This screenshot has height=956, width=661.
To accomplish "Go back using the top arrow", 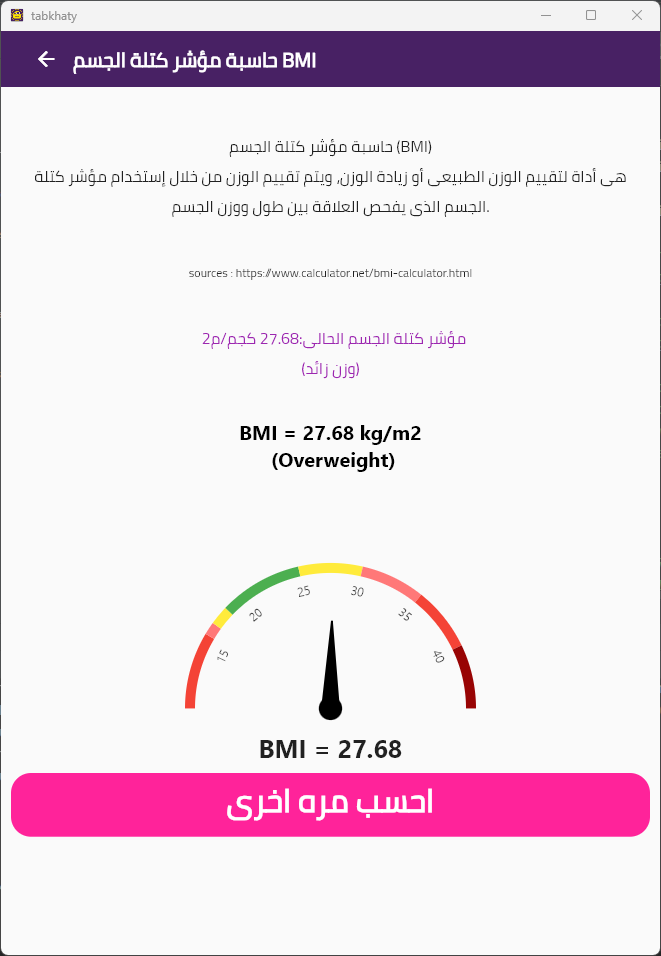I will [x=46, y=60].
